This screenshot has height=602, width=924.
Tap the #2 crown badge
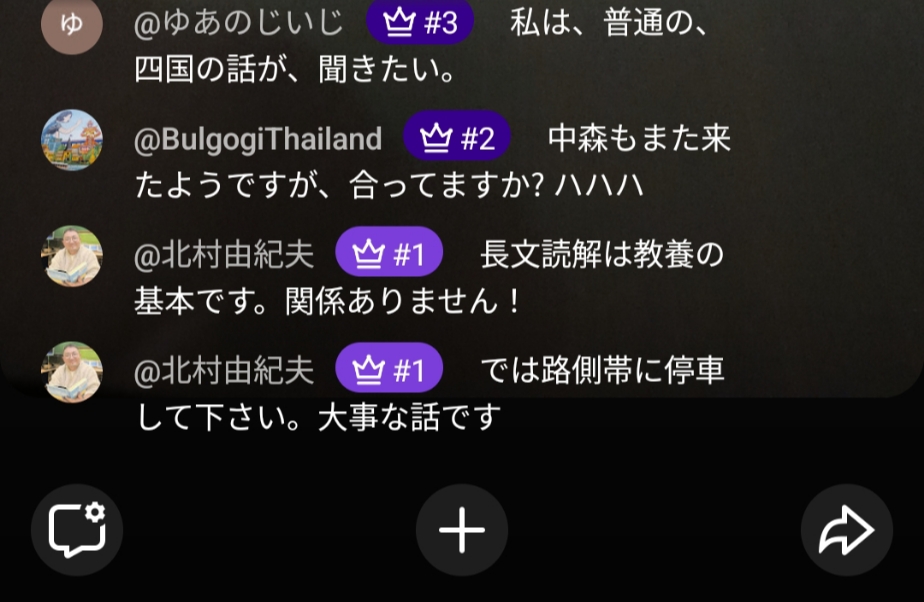pyautogui.click(x=457, y=138)
